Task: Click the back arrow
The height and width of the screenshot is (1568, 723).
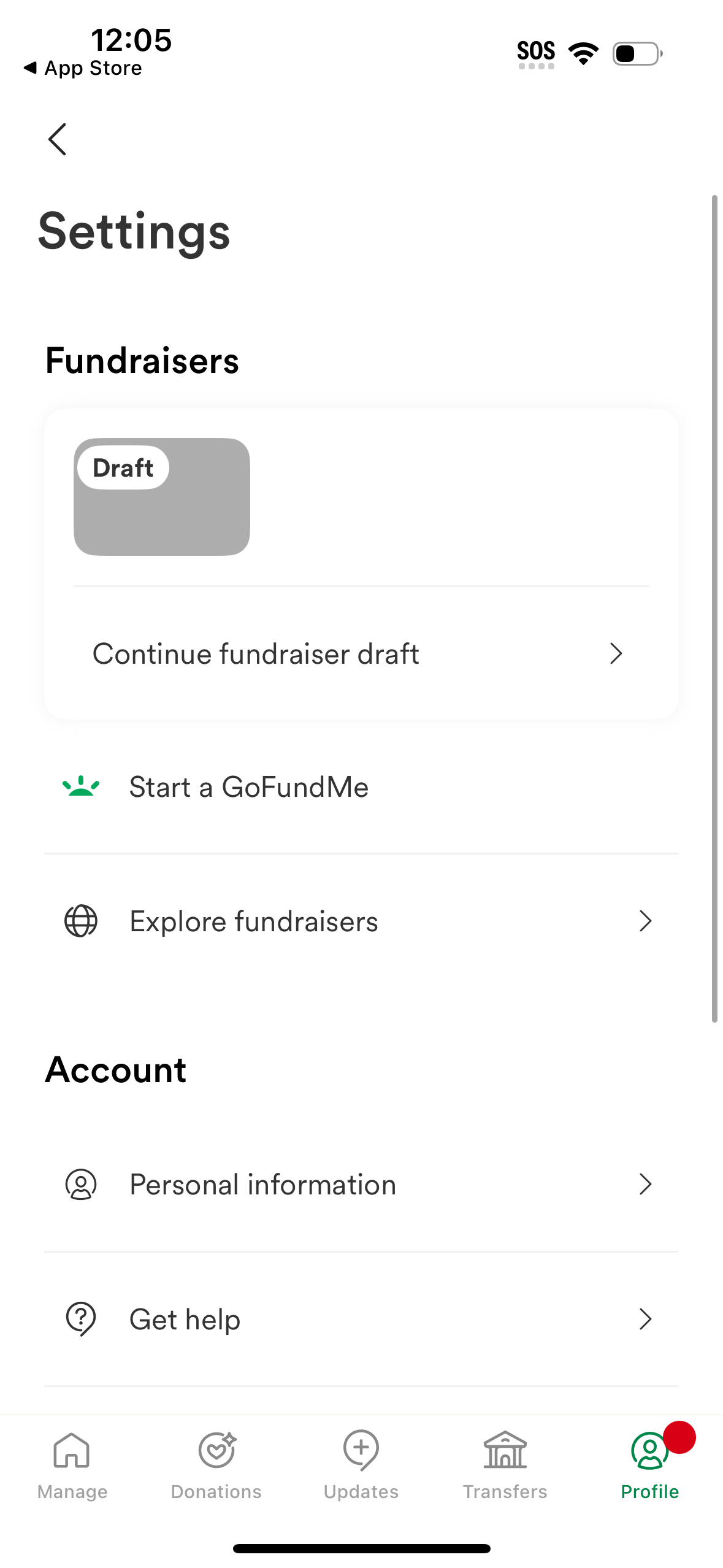Action: (56, 139)
